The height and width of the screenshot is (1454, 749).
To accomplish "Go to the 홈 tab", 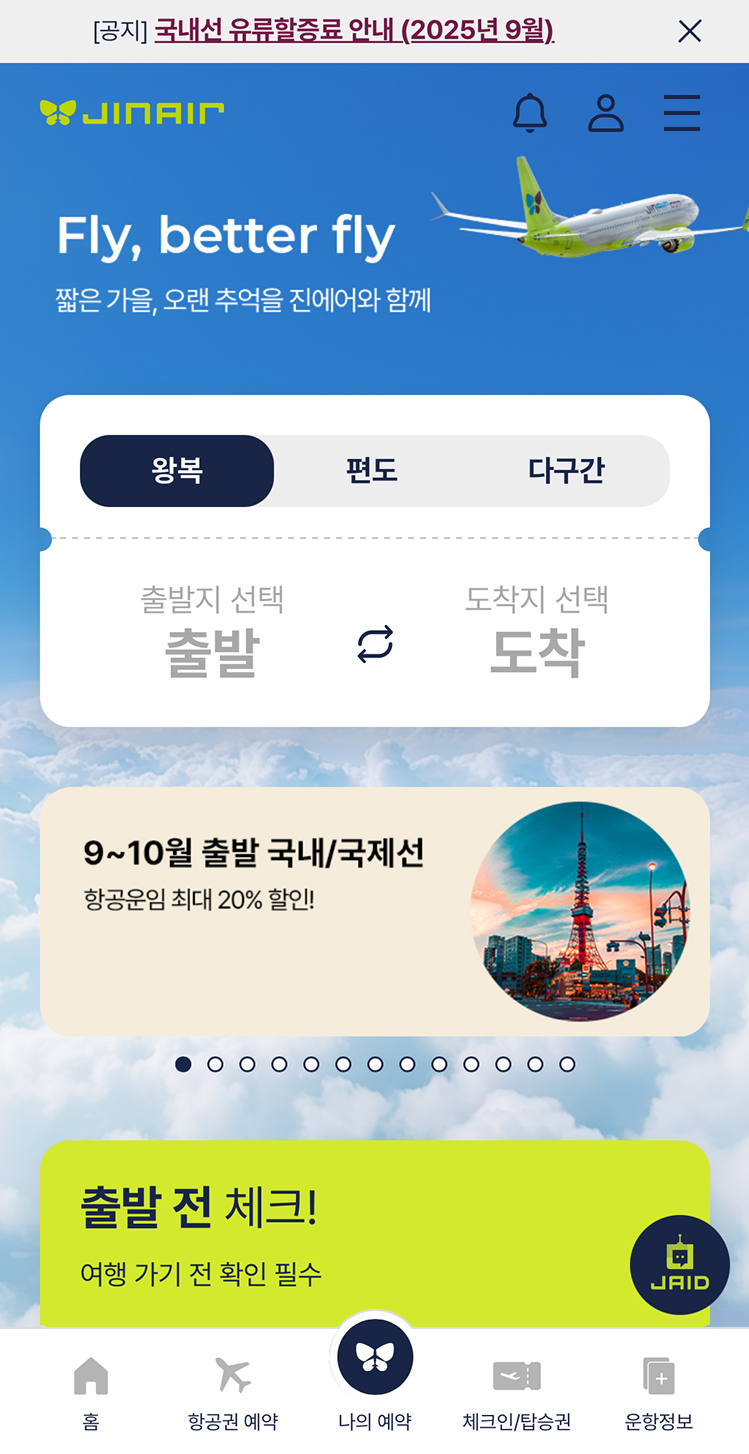I will coord(91,1391).
